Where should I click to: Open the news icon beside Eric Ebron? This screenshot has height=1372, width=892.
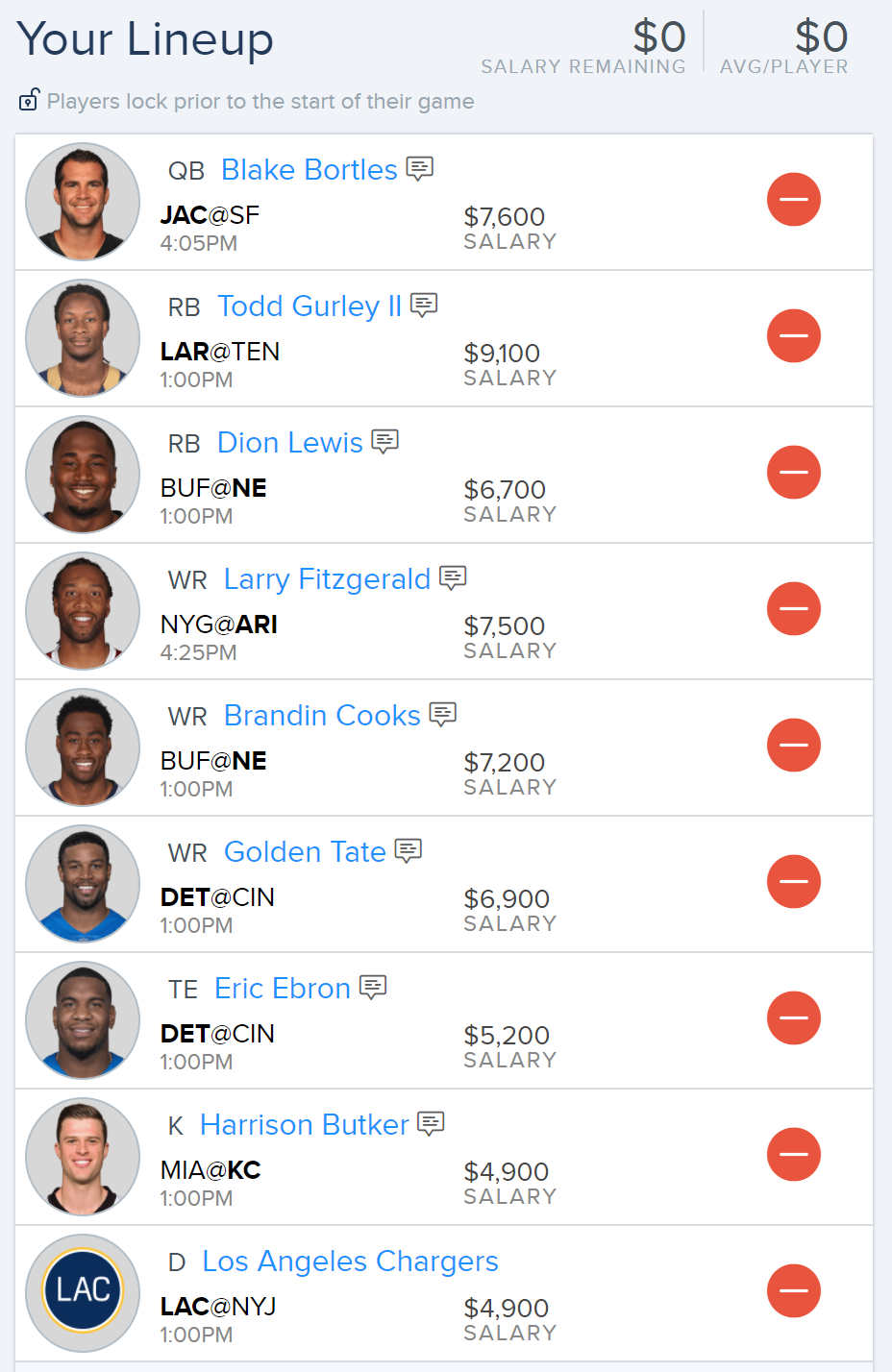coord(373,988)
